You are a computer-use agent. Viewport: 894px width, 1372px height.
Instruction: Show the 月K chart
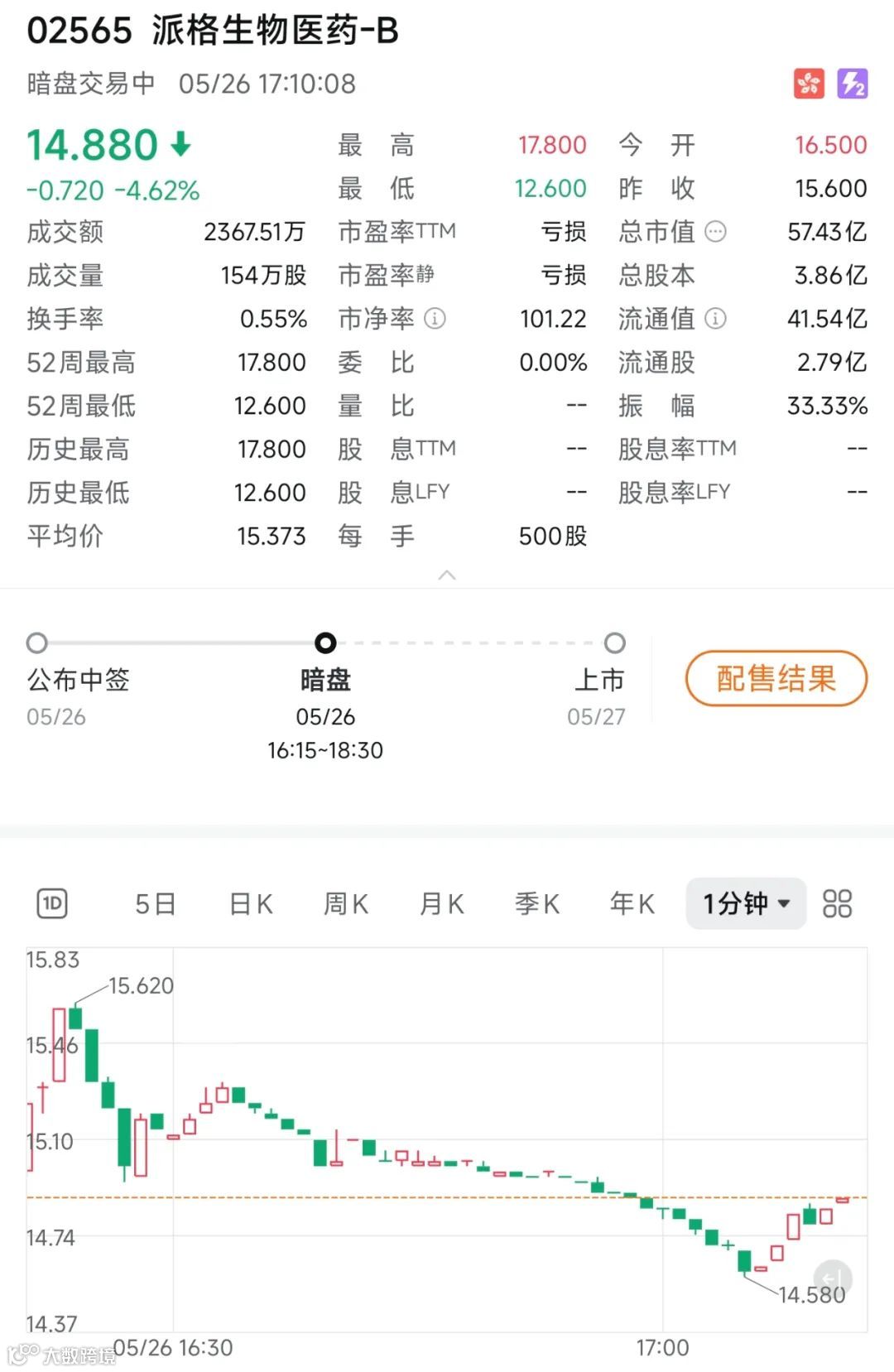pyautogui.click(x=442, y=903)
